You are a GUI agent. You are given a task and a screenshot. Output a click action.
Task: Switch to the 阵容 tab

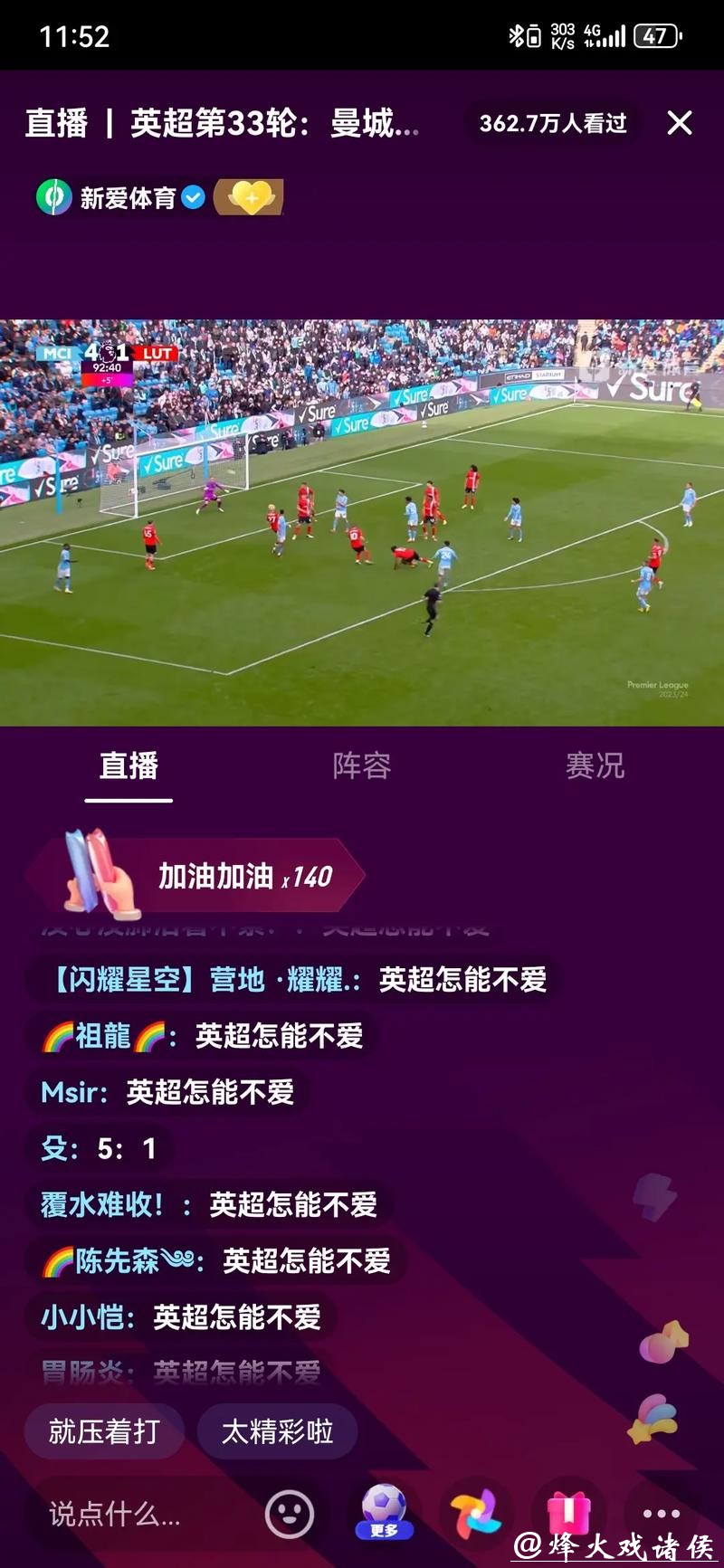[x=361, y=765]
